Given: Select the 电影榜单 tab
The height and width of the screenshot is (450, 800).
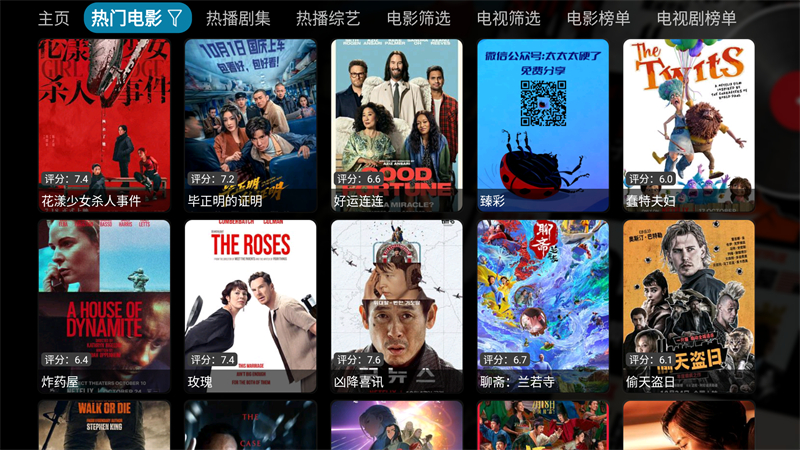Looking at the screenshot, I should pos(598,18).
